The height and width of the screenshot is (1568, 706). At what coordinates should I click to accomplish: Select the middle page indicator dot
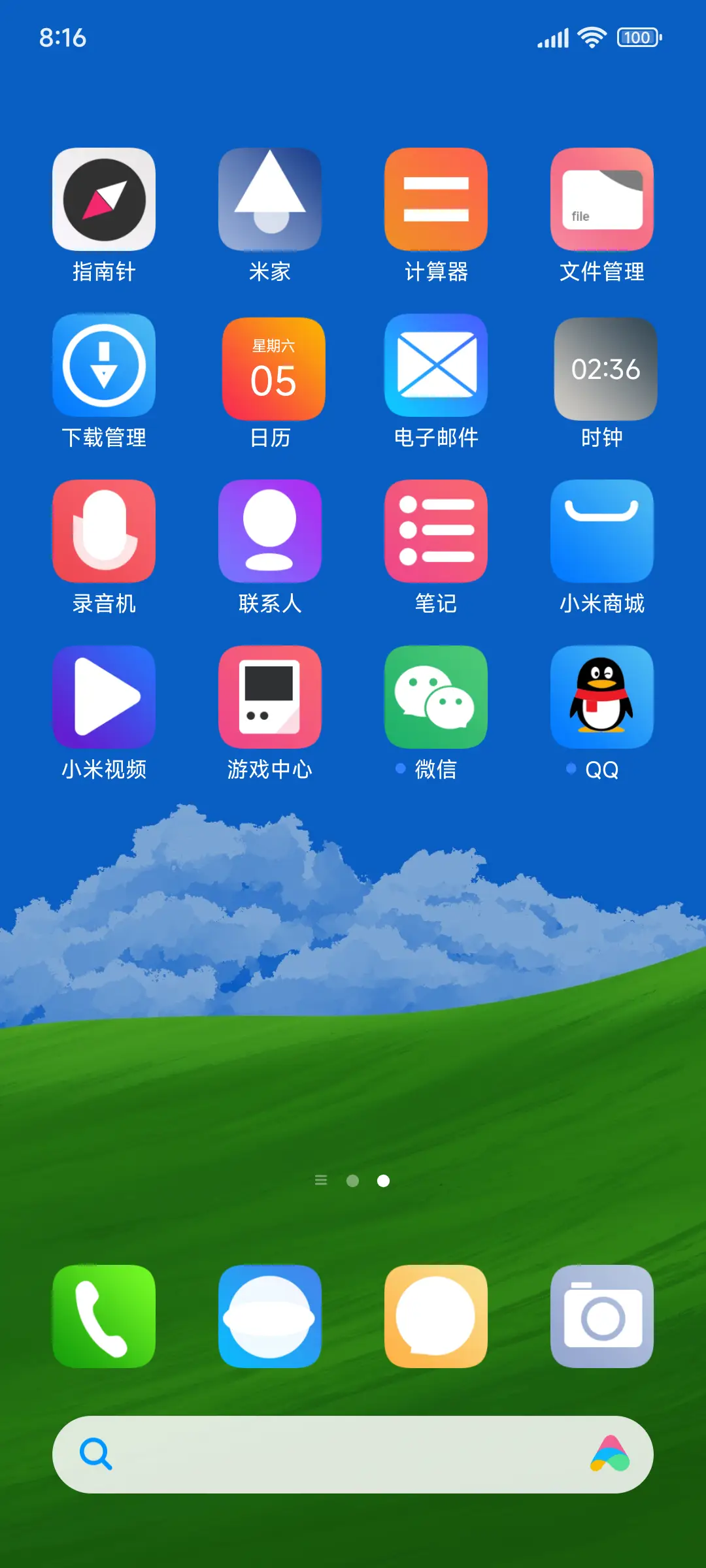tap(353, 1180)
